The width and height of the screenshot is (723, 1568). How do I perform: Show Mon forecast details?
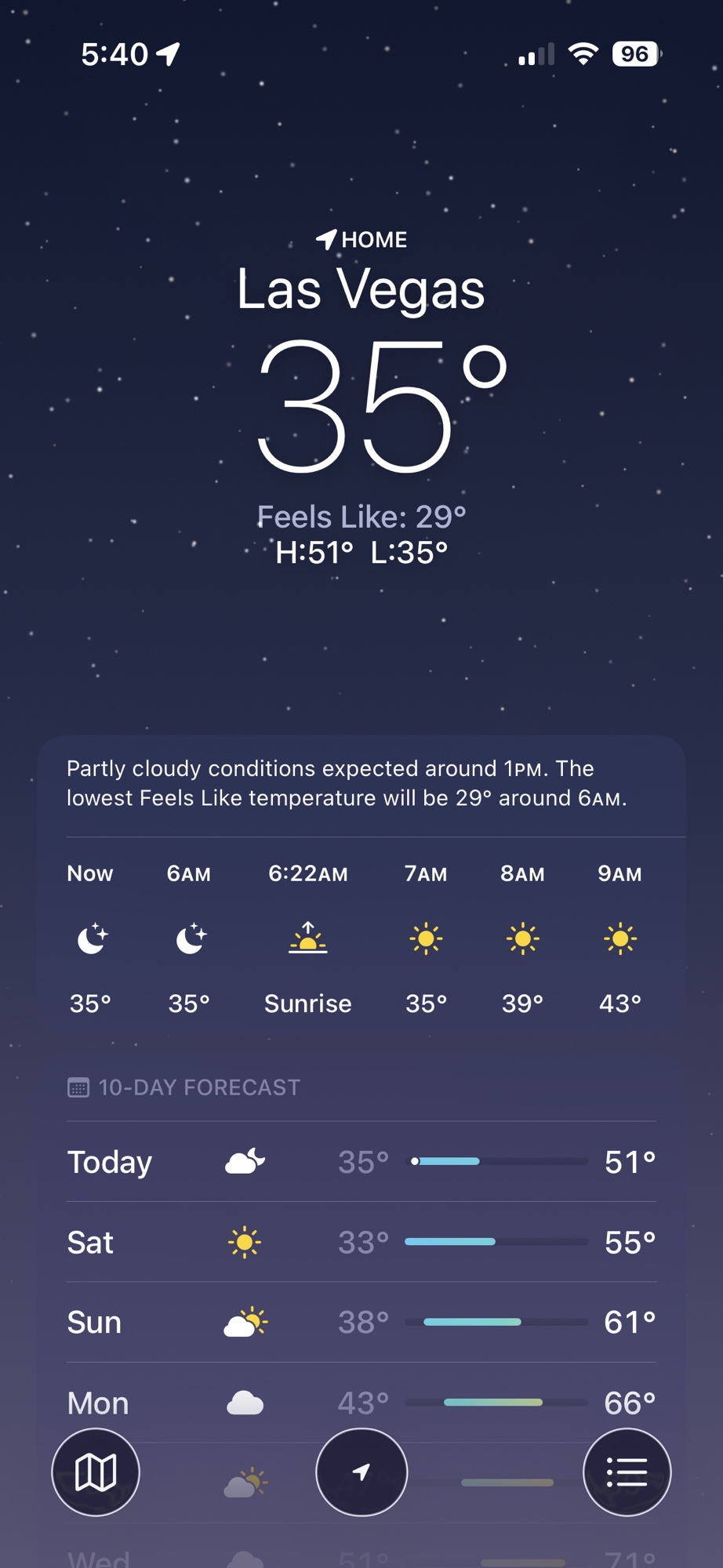point(361,1402)
